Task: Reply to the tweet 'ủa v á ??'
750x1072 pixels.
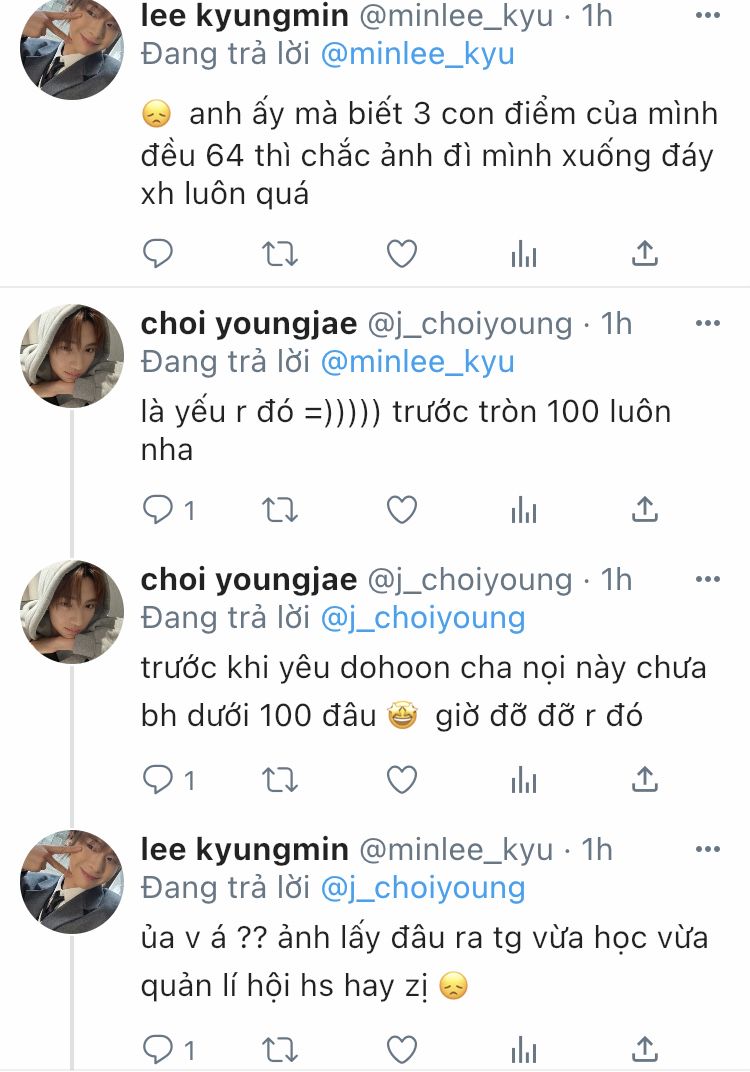Action: tap(158, 1049)
